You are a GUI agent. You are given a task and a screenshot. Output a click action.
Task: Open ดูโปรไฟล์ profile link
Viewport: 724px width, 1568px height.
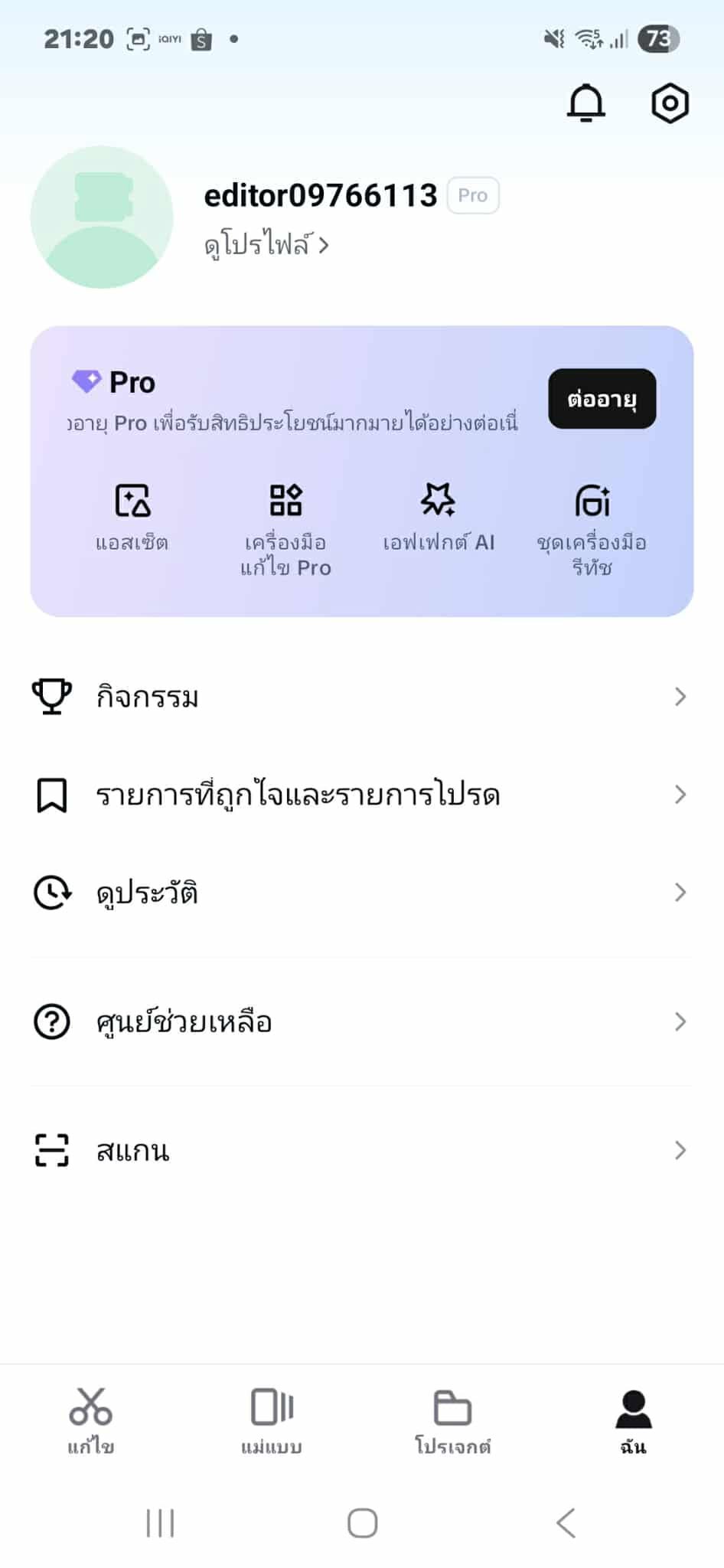[266, 246]
